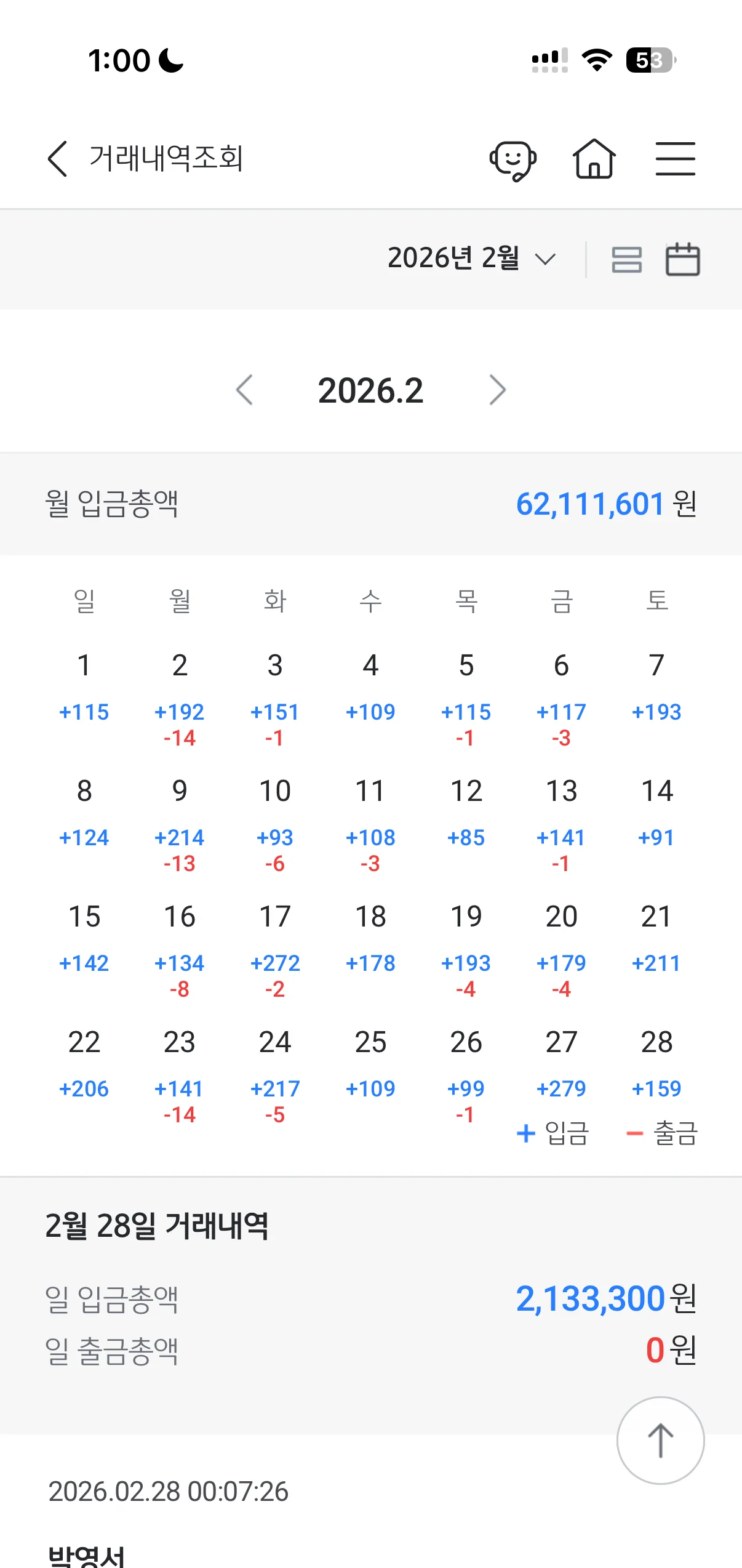Switch to list view of transactions
The height and width of the screenshot is (1568, 742).
(x=628, y=259)
